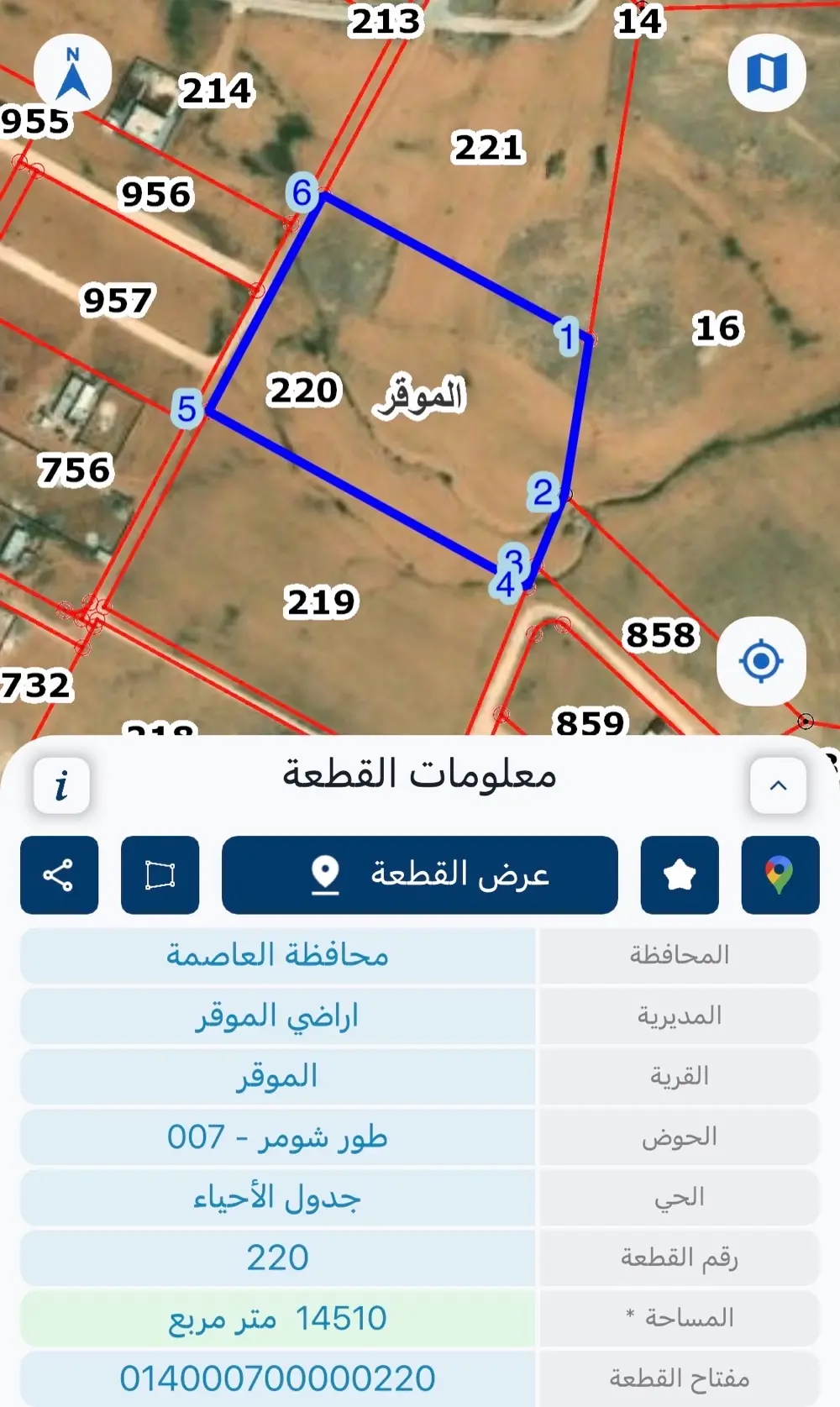Add this parcel to favorites
Viewport: 840px width, 1407px height.
coord(679,874)
